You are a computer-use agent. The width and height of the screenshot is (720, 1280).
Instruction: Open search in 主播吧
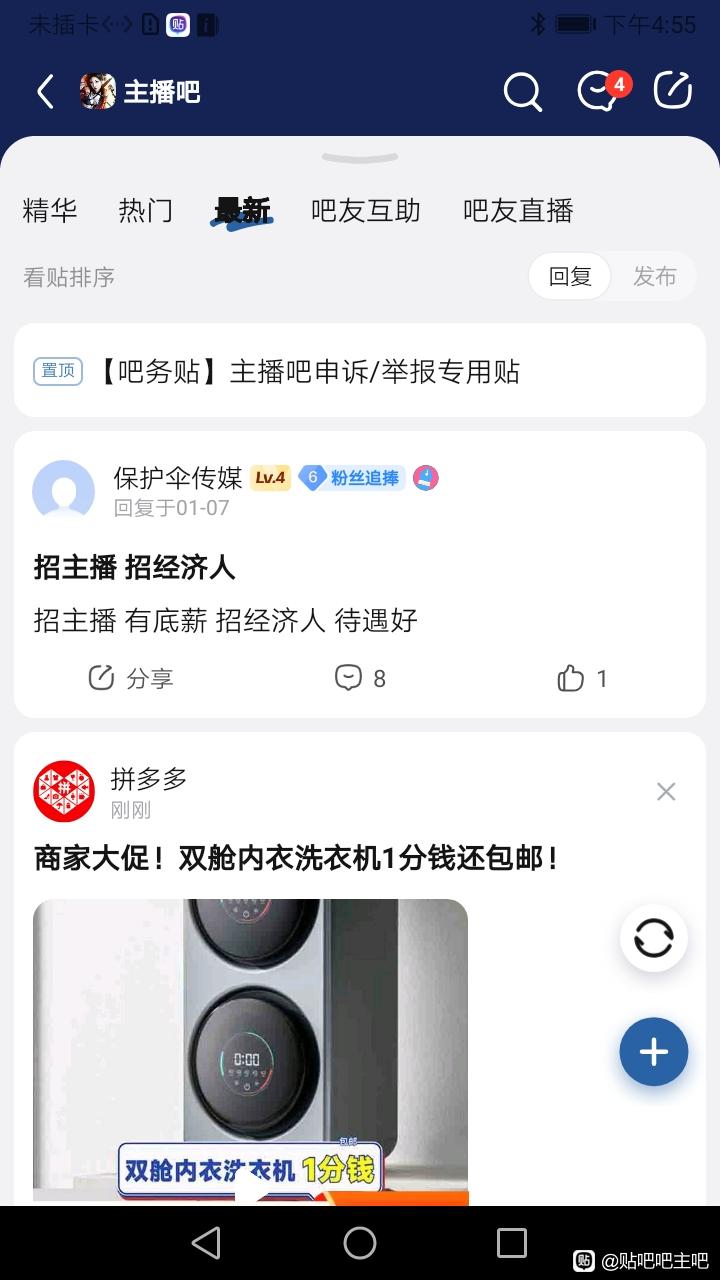(522, 92)
